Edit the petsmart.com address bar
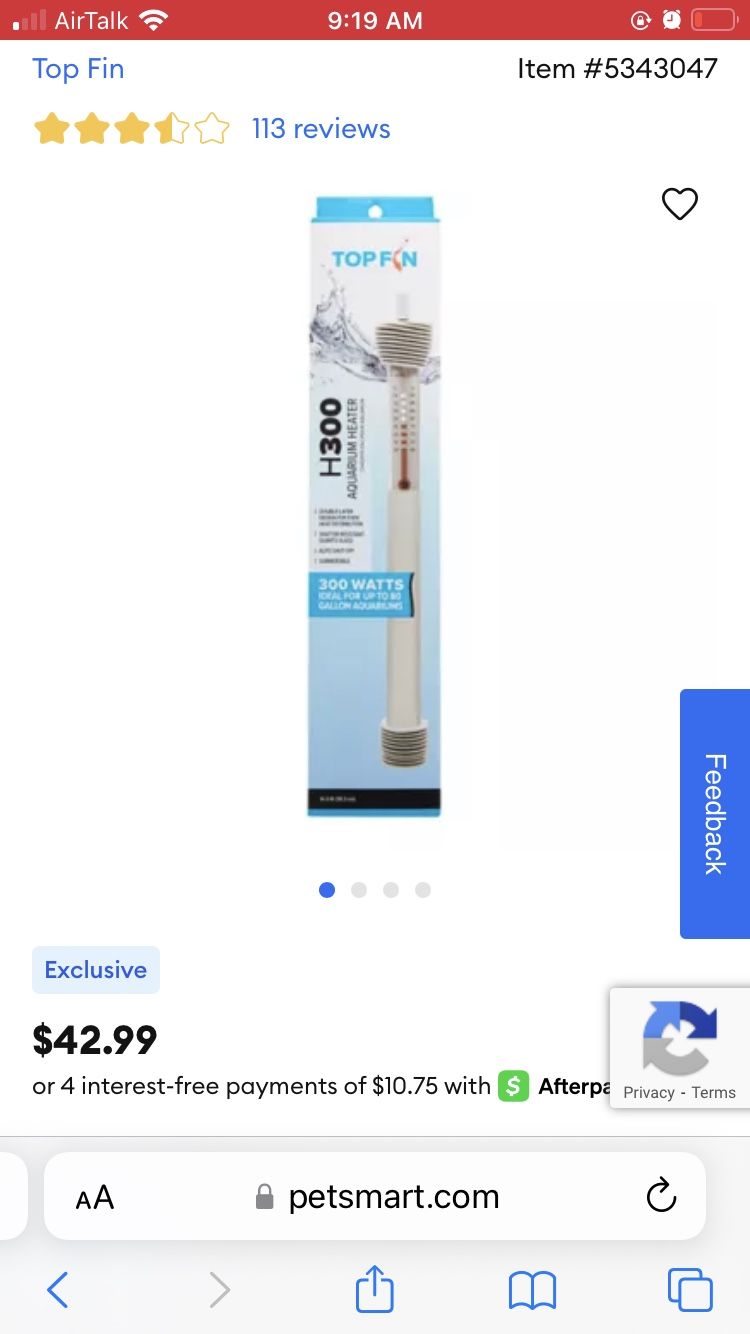 coord(392,1197)
